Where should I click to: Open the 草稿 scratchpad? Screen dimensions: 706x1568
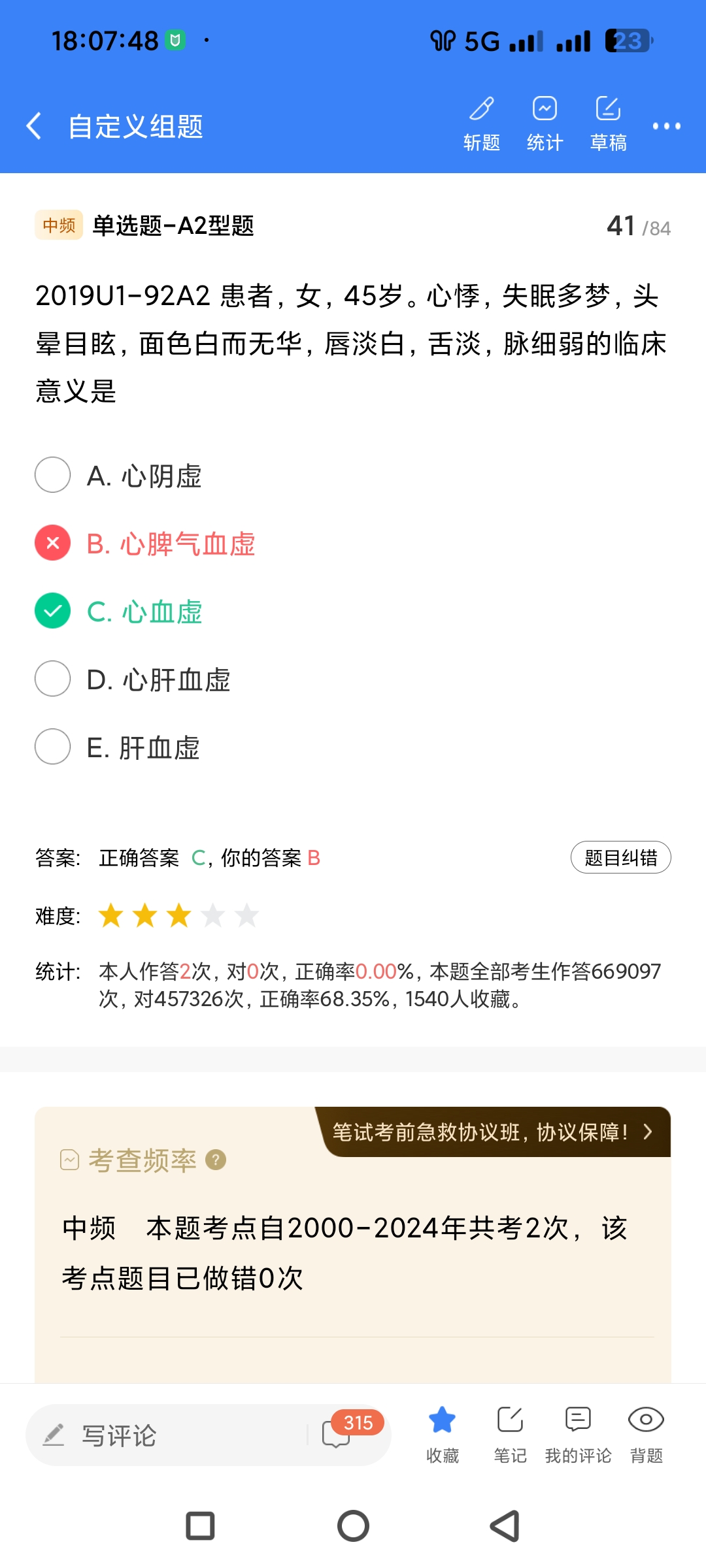608,123
